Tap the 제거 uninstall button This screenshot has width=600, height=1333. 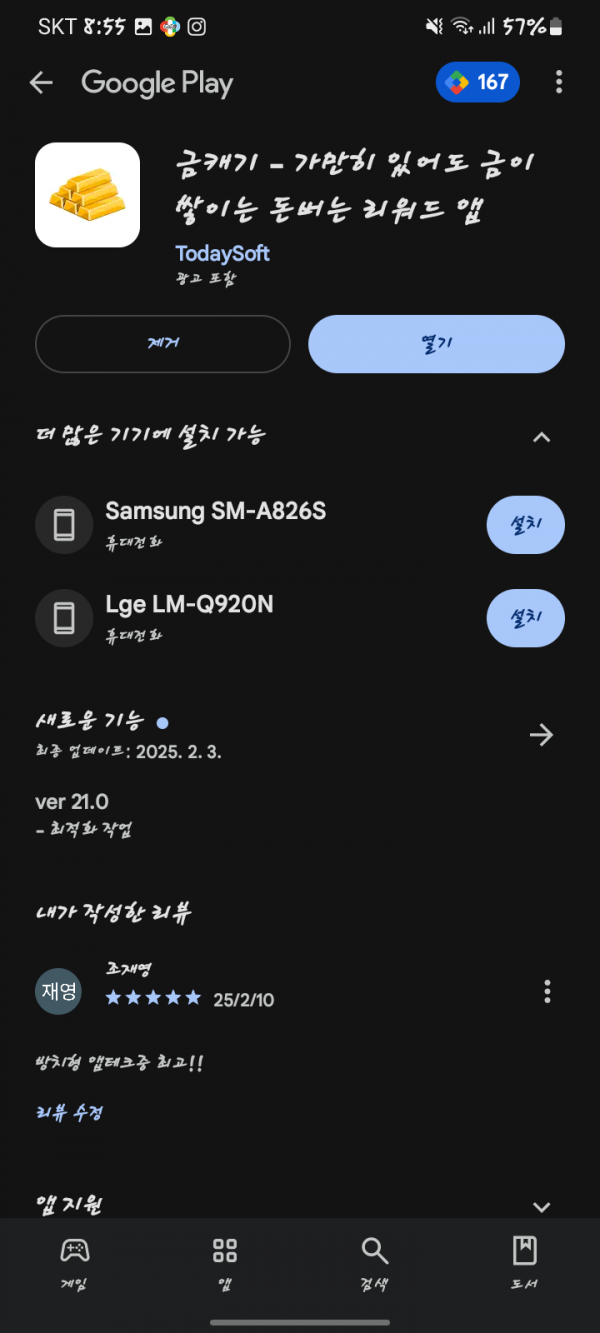(163, 344)
